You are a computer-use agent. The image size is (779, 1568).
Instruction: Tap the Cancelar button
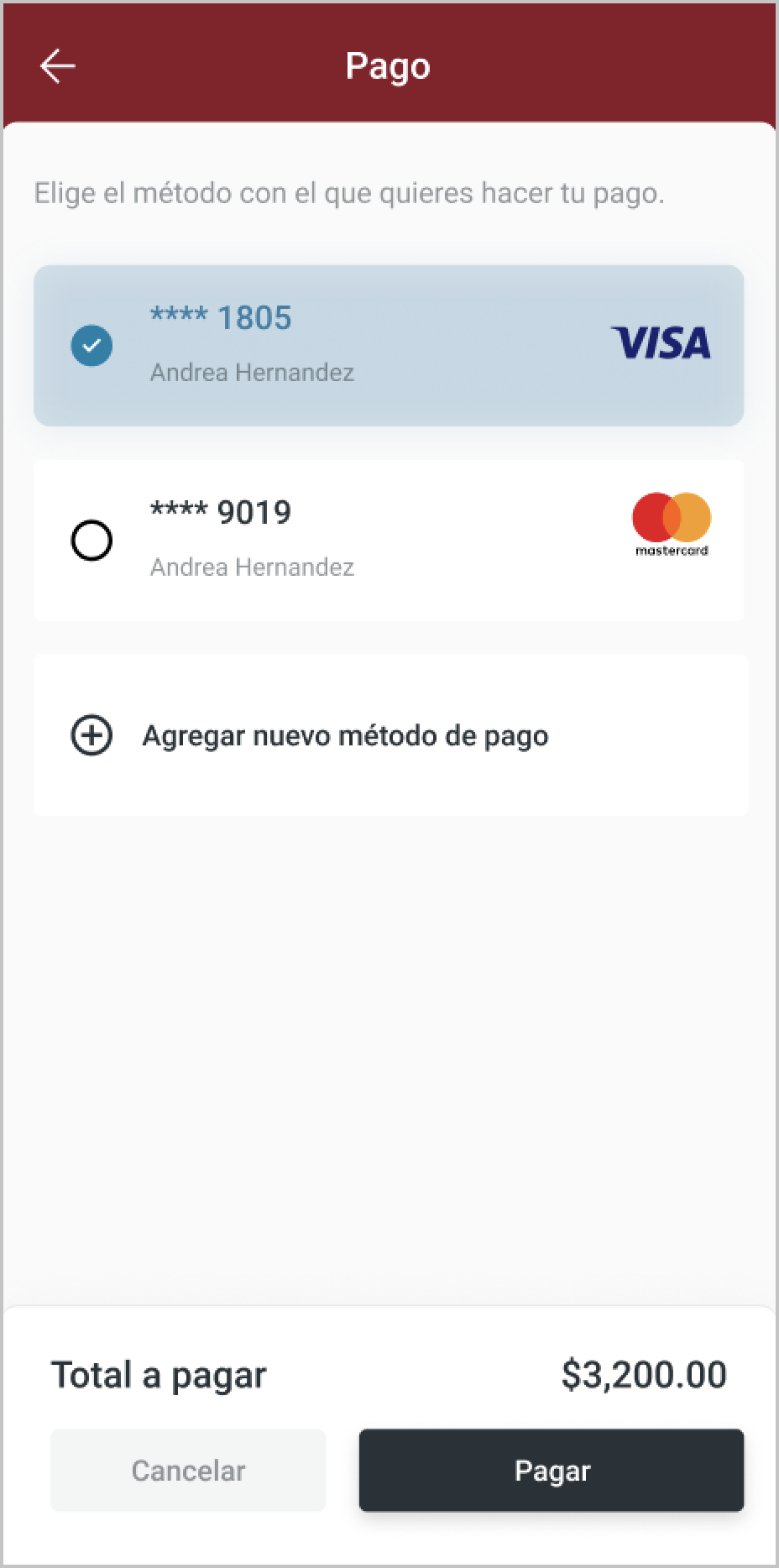188,1471
